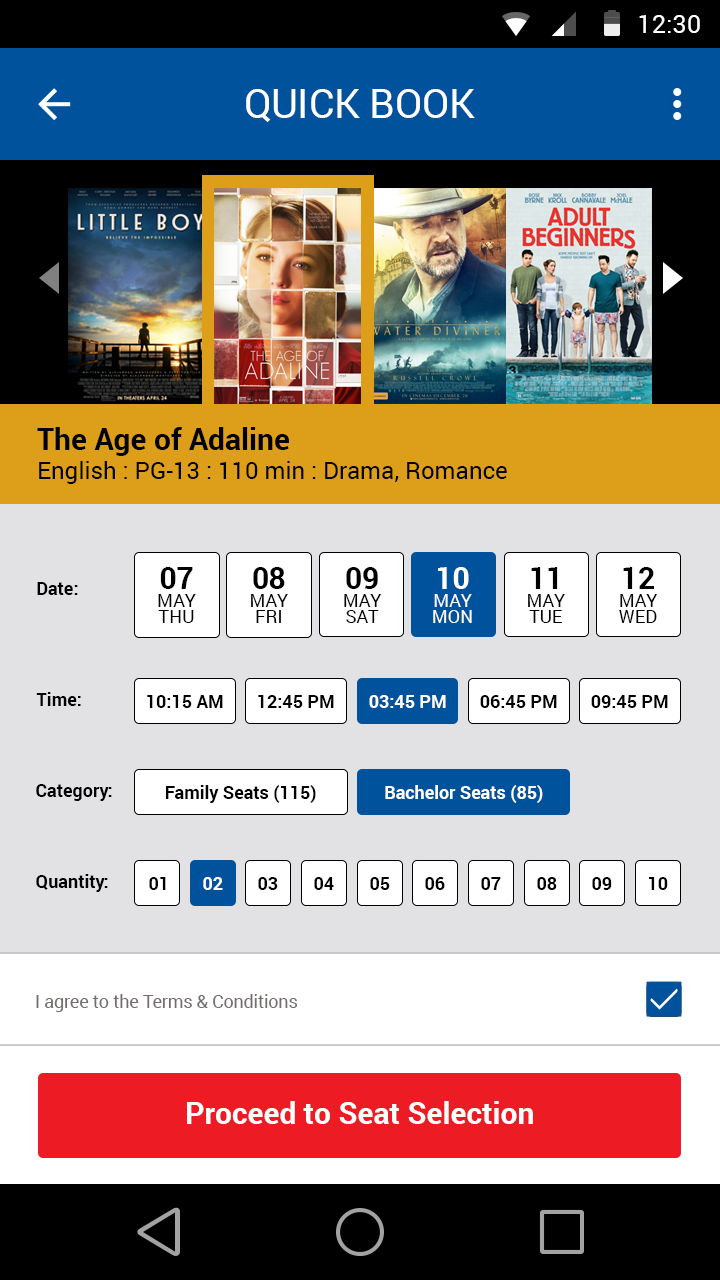Set quantity to 04

click(x=324, y=883)
